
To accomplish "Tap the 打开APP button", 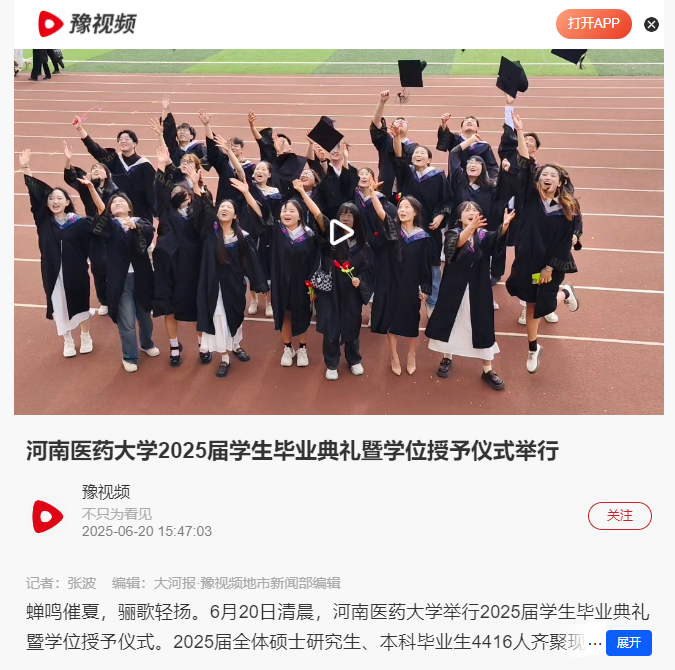I will coord(594,24).
